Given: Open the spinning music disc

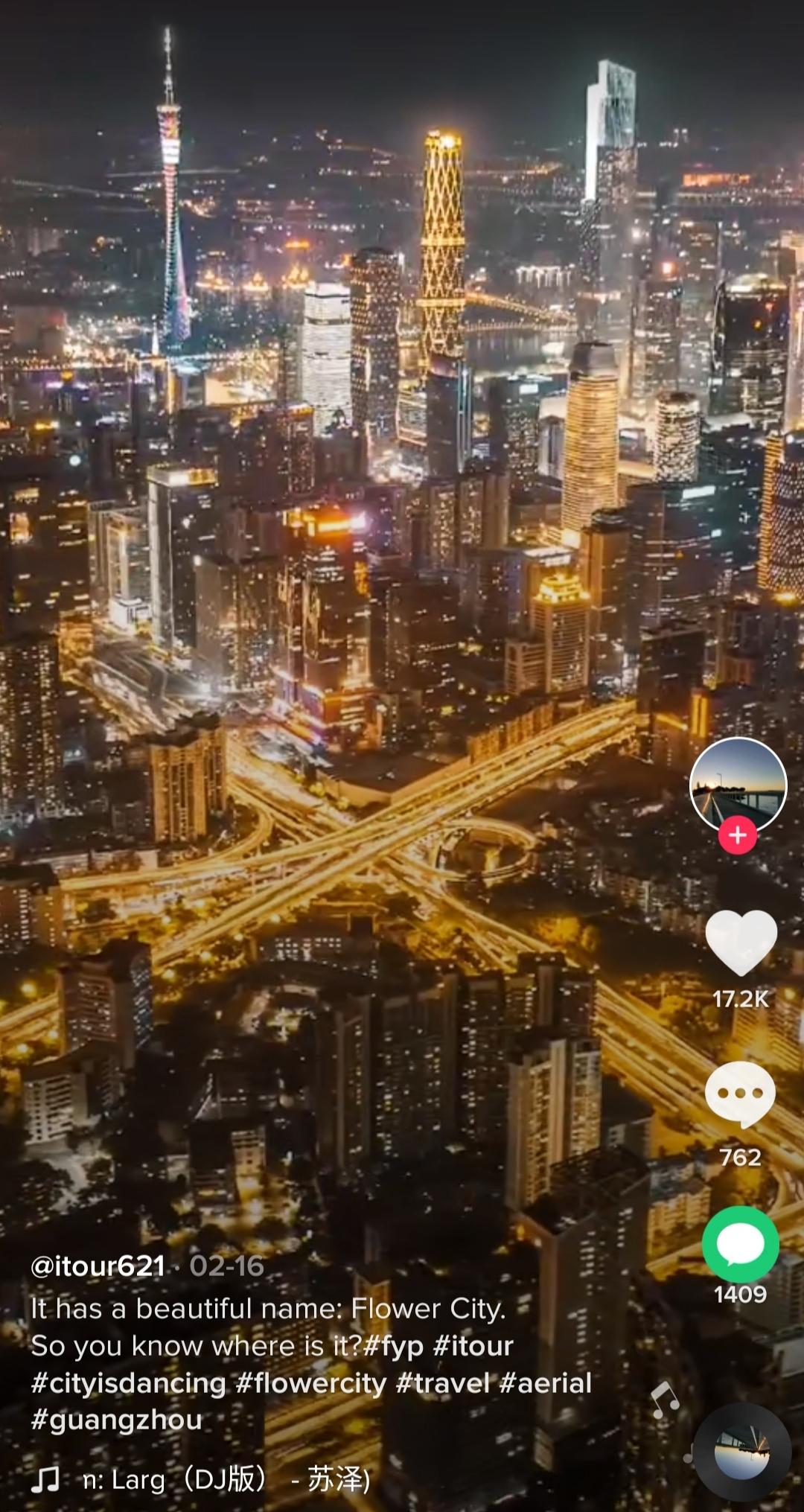Looking at the screenshot, I should pos(741,1452).
